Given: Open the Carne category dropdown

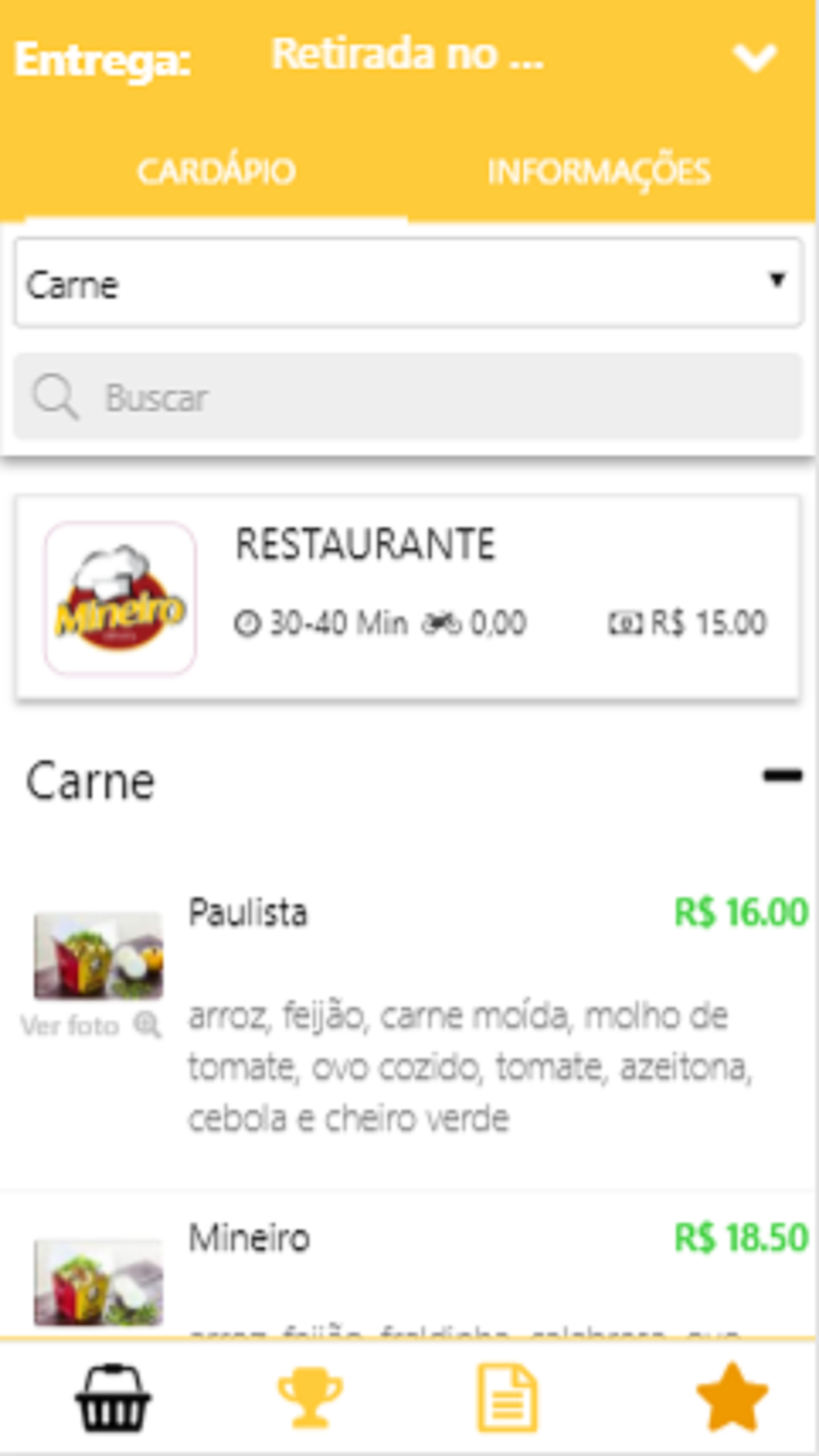Looking at the screenshot, I should tap(408, 283).
